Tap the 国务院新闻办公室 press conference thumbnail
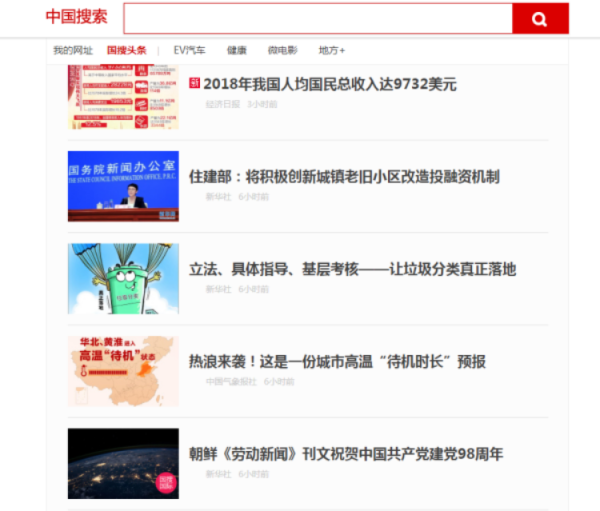600x511 pixels. click(x=123, y=186)
